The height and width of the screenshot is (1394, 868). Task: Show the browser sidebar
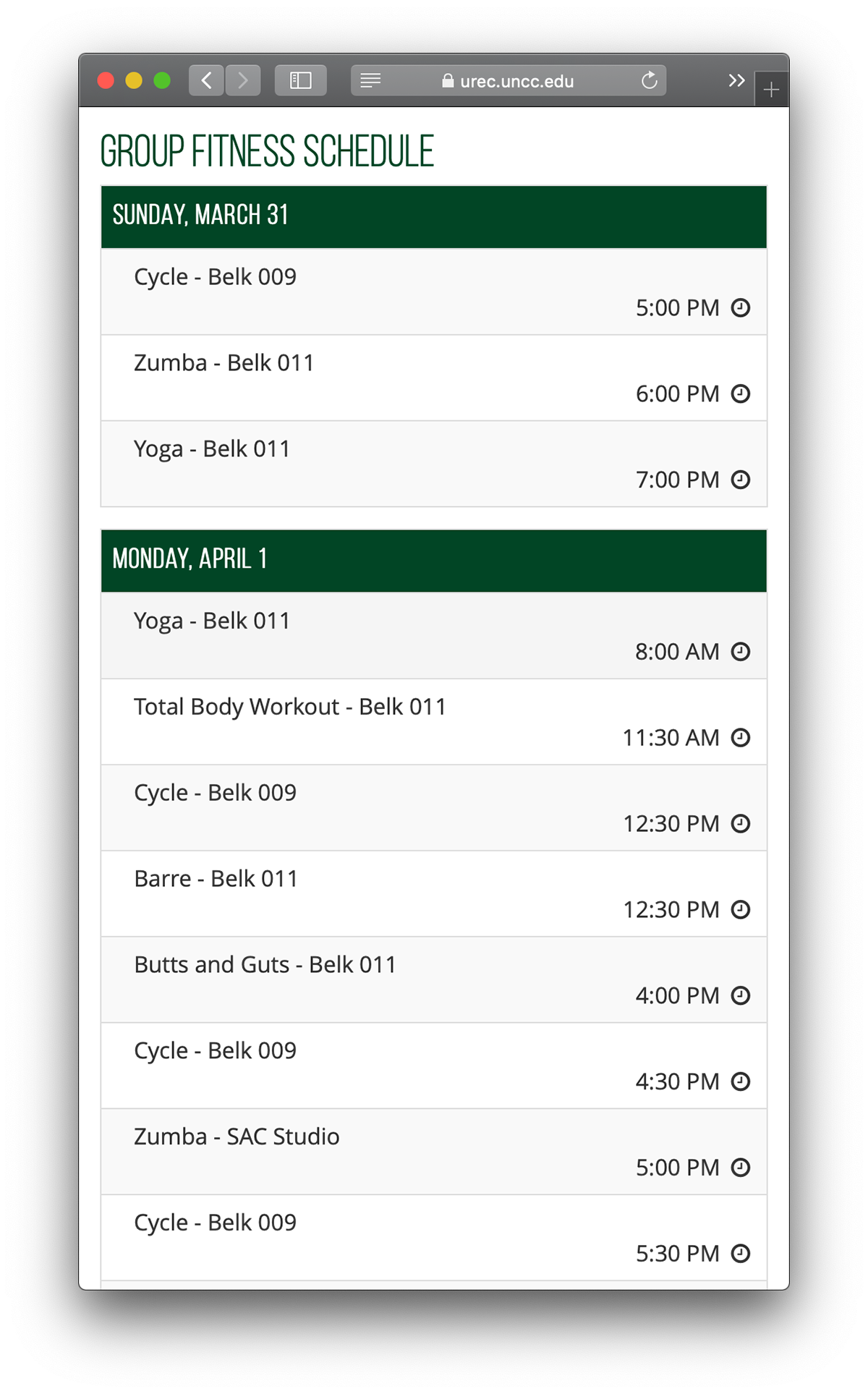coord(301,80)
